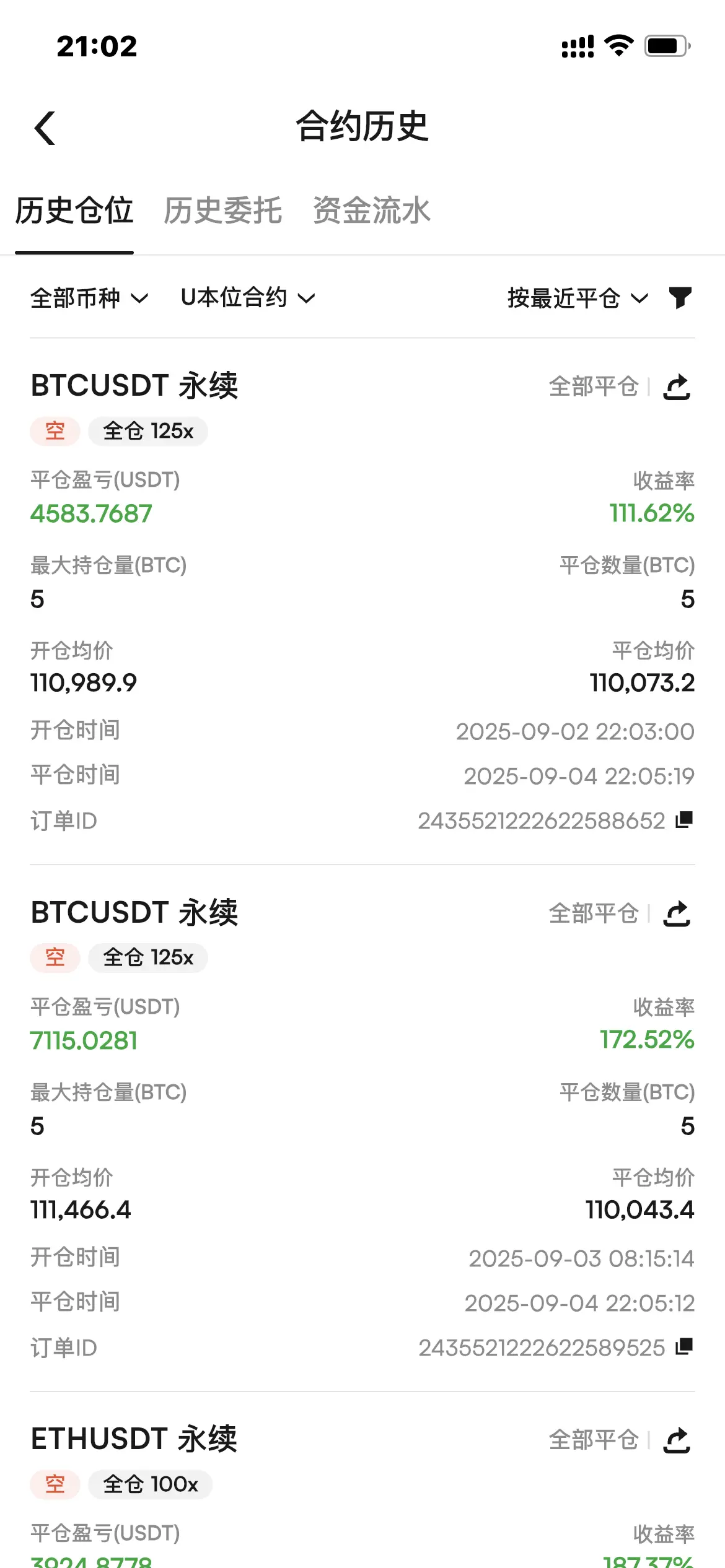Share the BTCUSDT position with 111.62% return

[x=677, y=387]
